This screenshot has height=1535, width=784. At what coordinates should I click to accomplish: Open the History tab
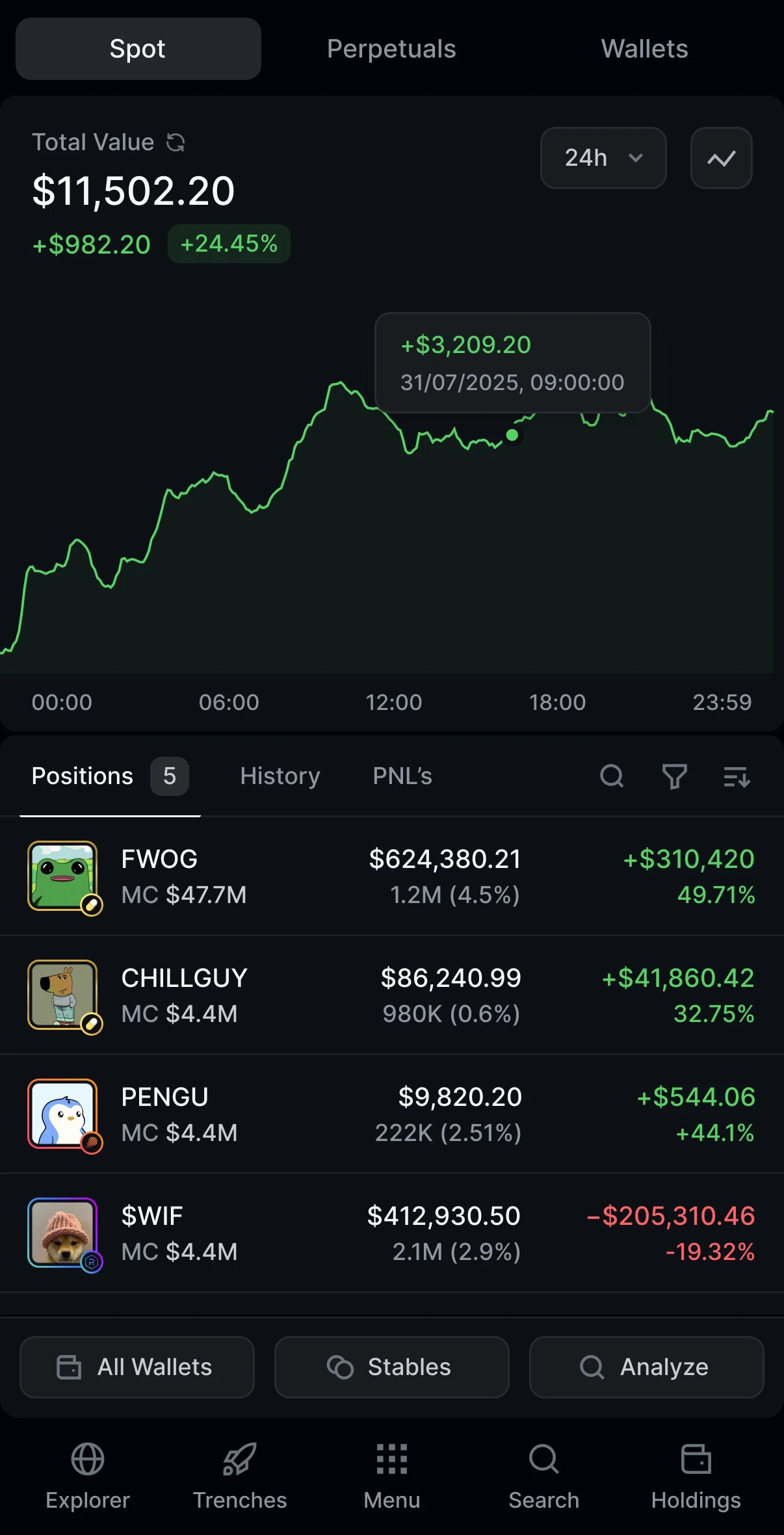coord(279,776)
